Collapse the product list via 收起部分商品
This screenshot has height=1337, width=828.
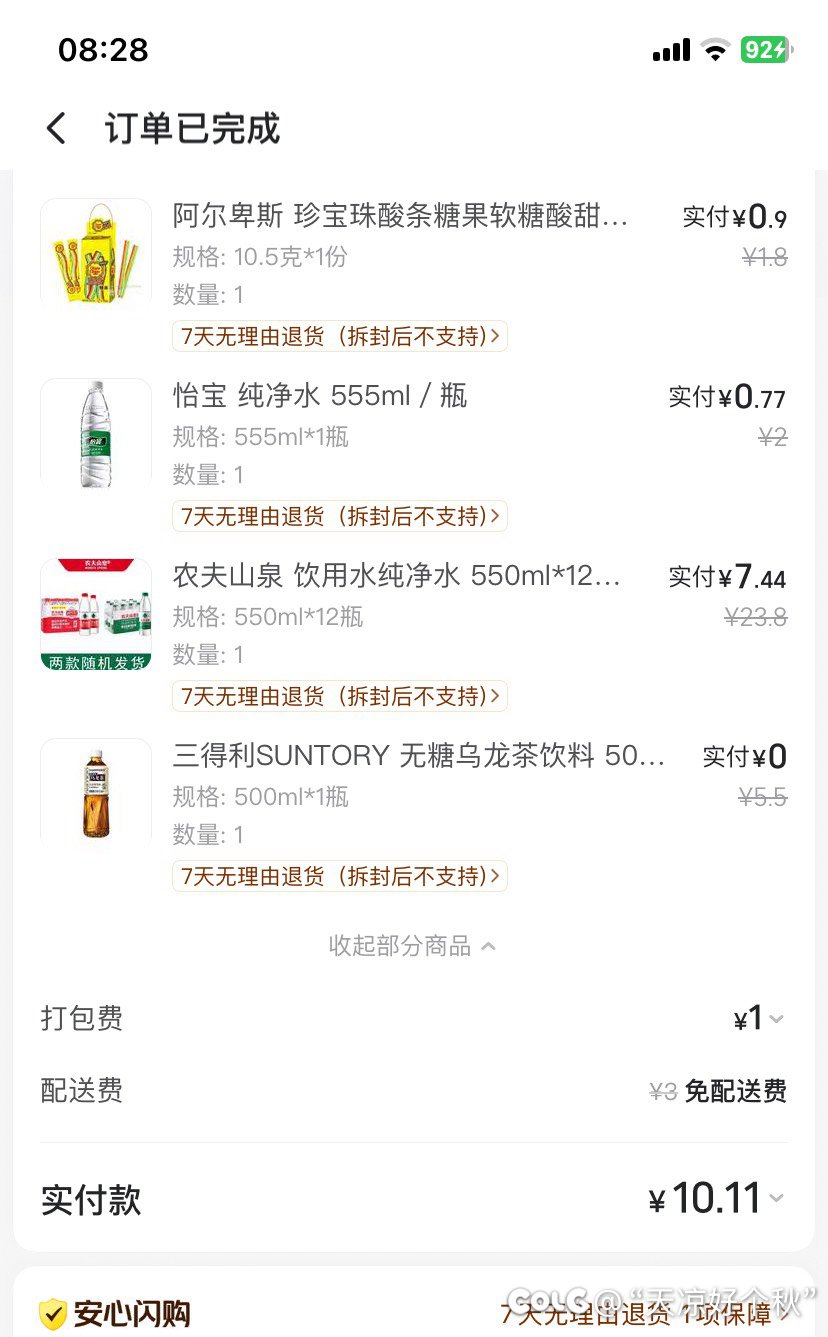[412, 946]
